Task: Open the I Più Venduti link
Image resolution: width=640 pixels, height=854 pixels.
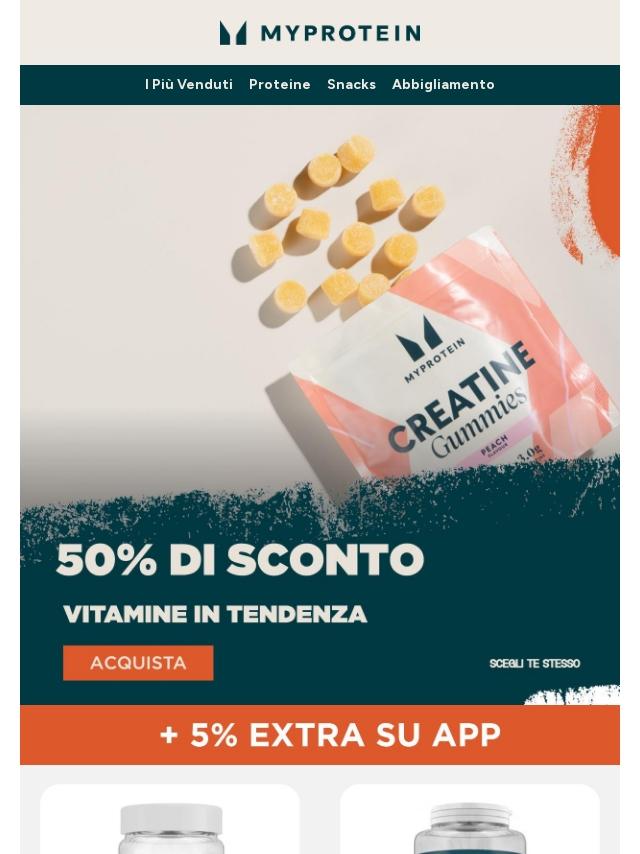Action: (188, 85)
